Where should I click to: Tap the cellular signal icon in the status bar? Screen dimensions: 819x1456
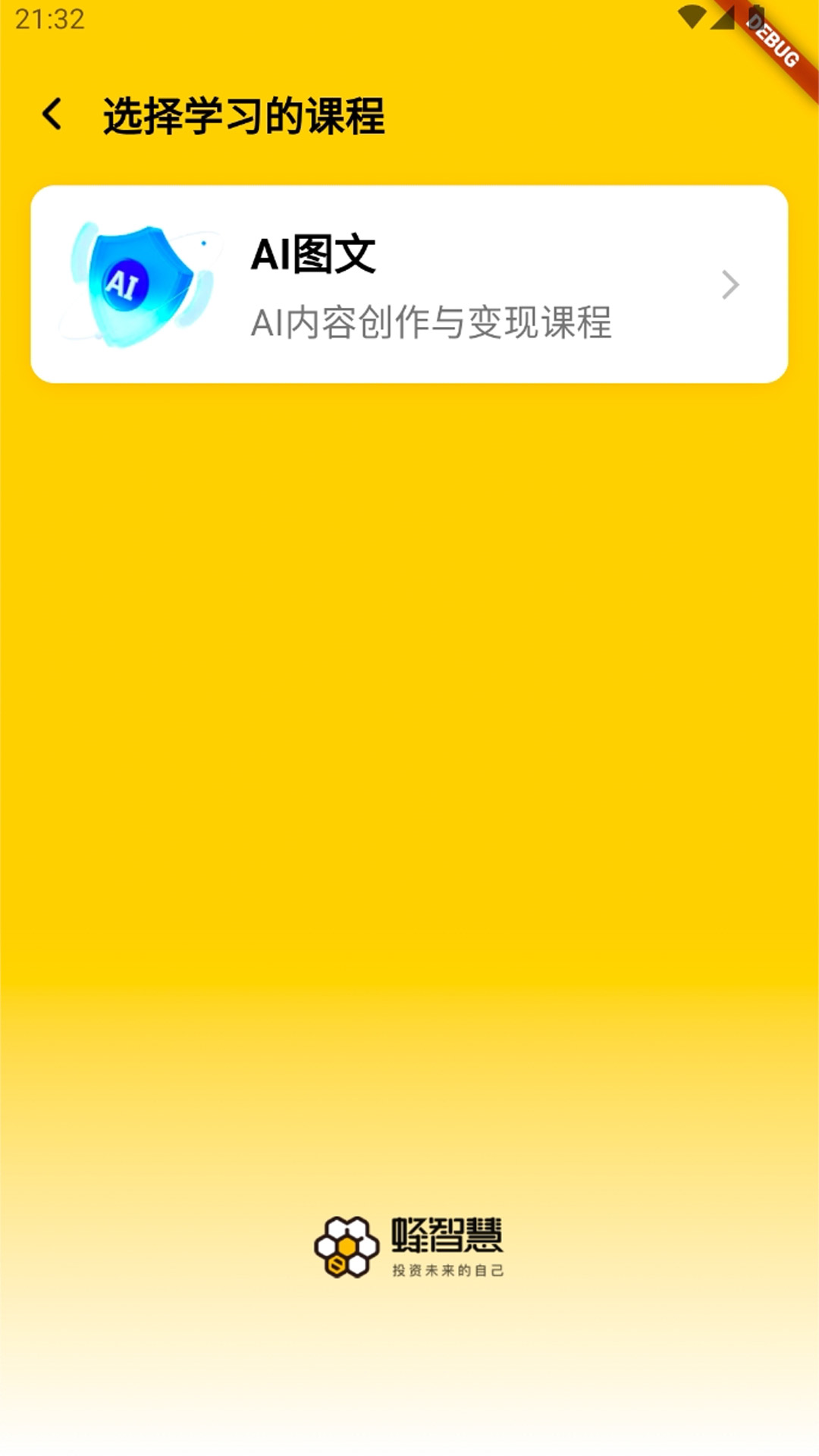pos(720,17)
